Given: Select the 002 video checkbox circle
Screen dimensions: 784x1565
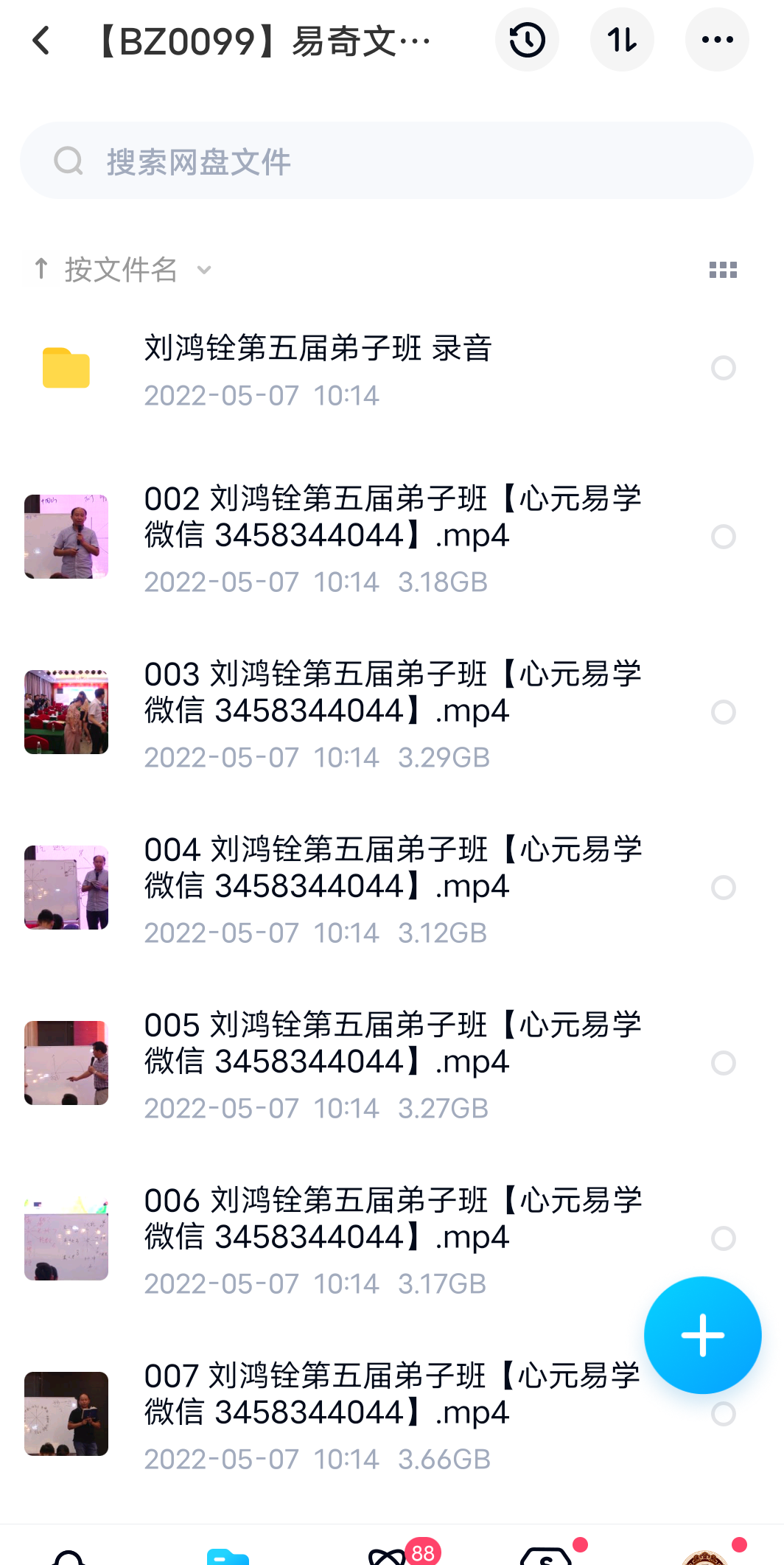Looking at the screenshot, I should coord(723,537).
